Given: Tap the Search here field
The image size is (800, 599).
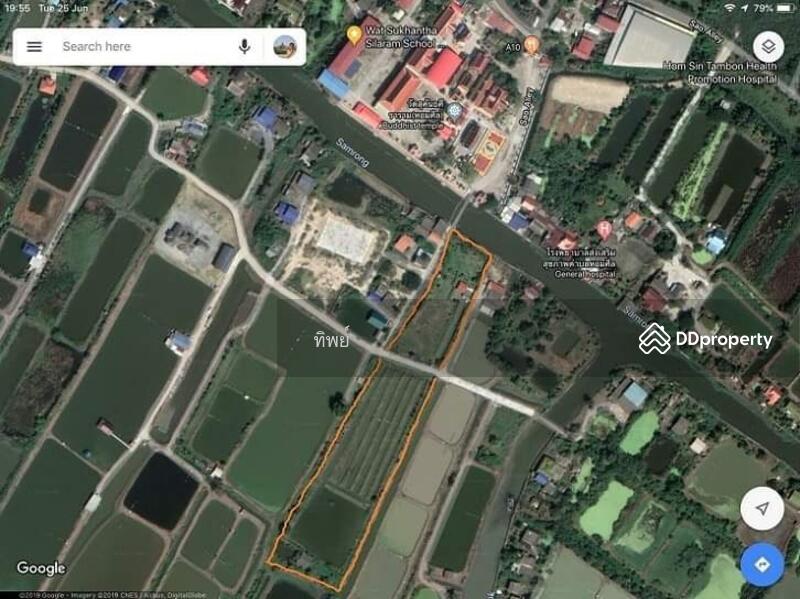Looking at the screenshot, I should tap(140, 47).
